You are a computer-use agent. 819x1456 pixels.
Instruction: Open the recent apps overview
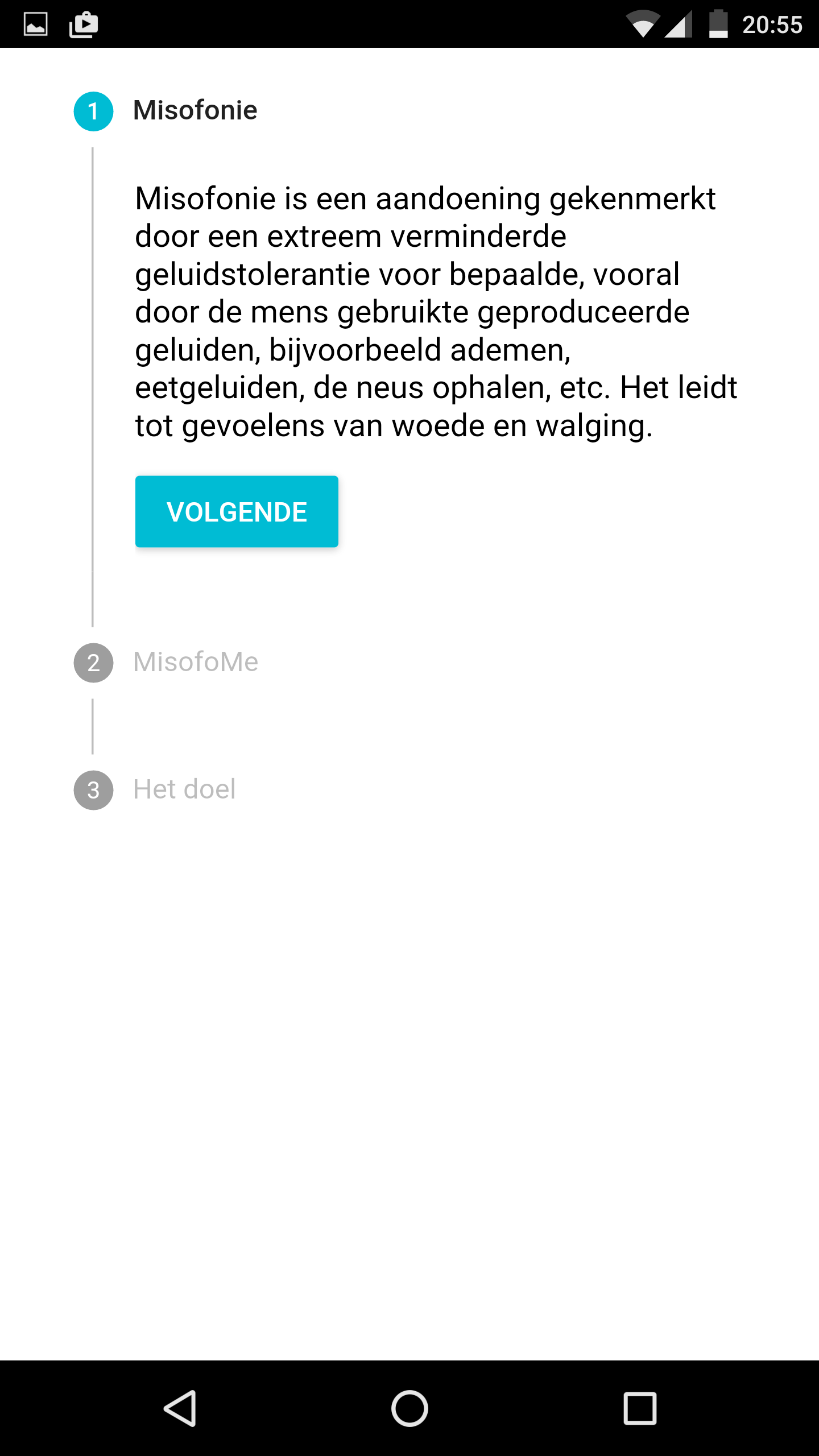coord(640,1408)
